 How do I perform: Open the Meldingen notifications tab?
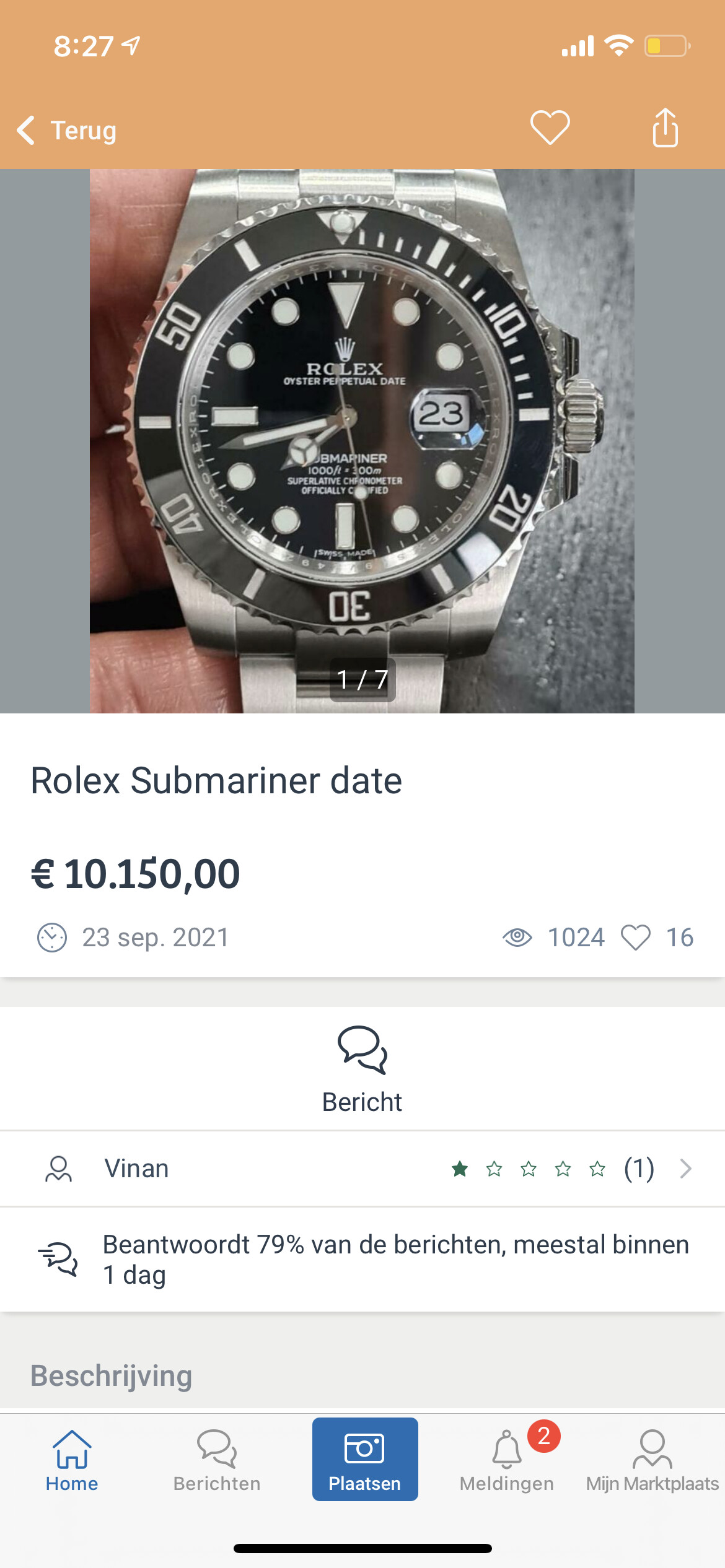[507, 1460]
